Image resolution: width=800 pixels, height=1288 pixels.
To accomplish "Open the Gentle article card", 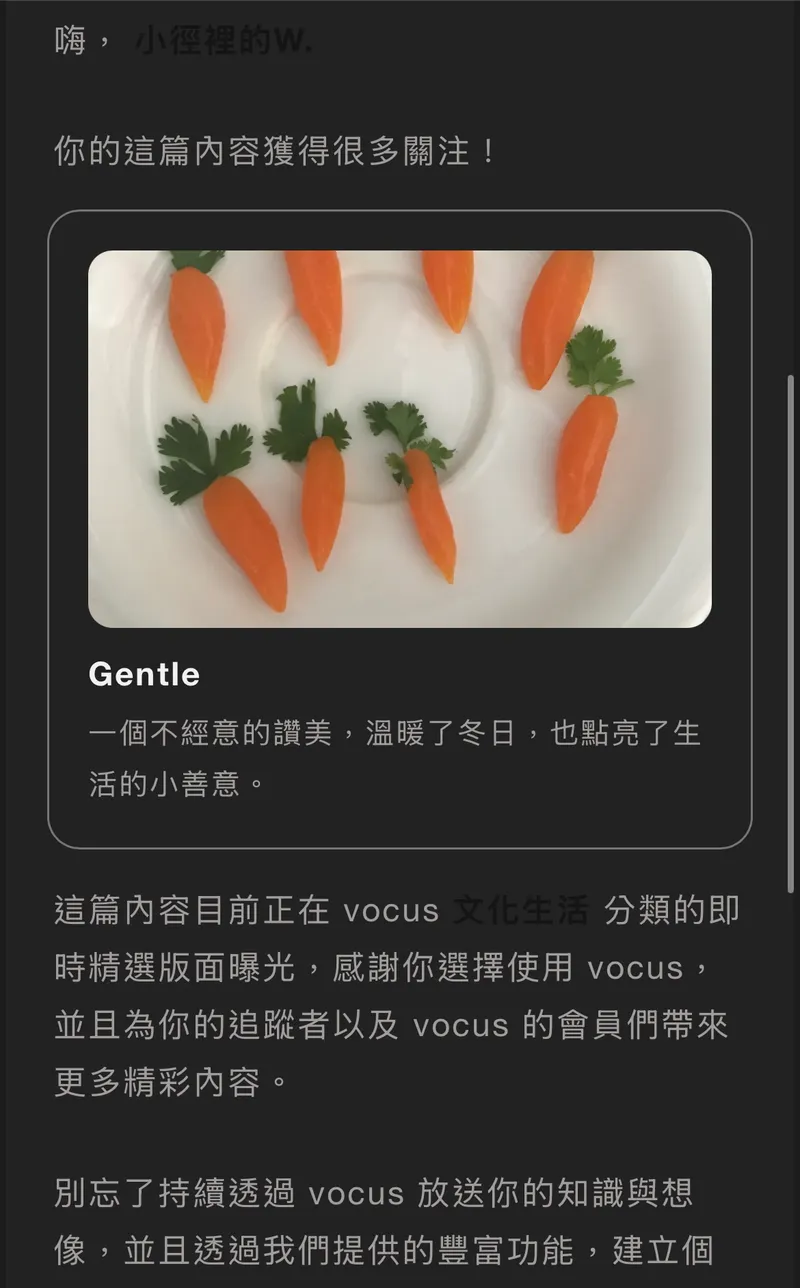I will pos(400,530).
